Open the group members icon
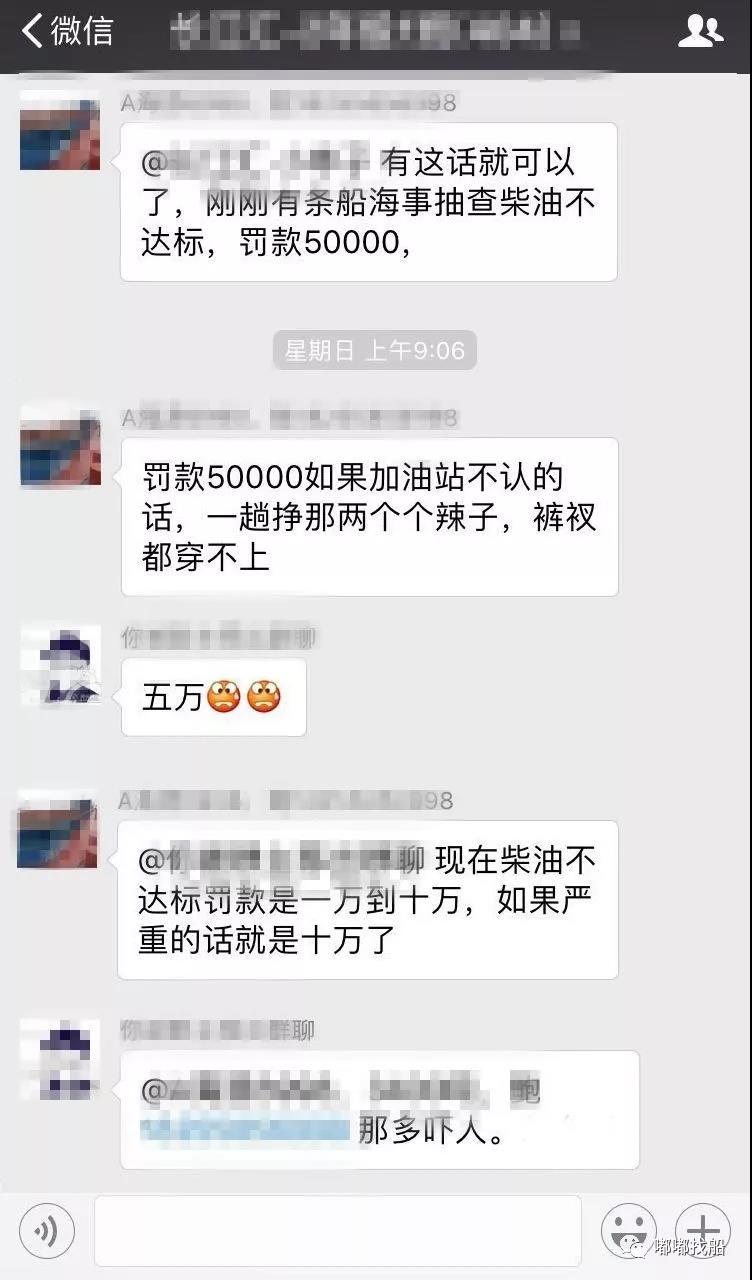The image size is (752, 1280). (x=699, y=31)
